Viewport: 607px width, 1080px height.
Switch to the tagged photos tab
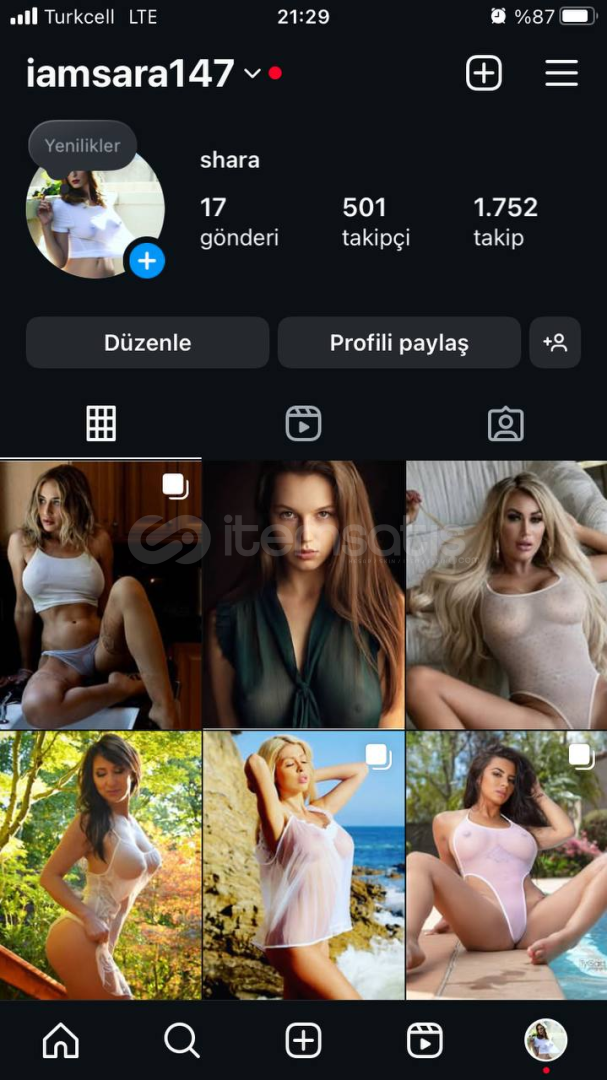click(x=505, y=424)
